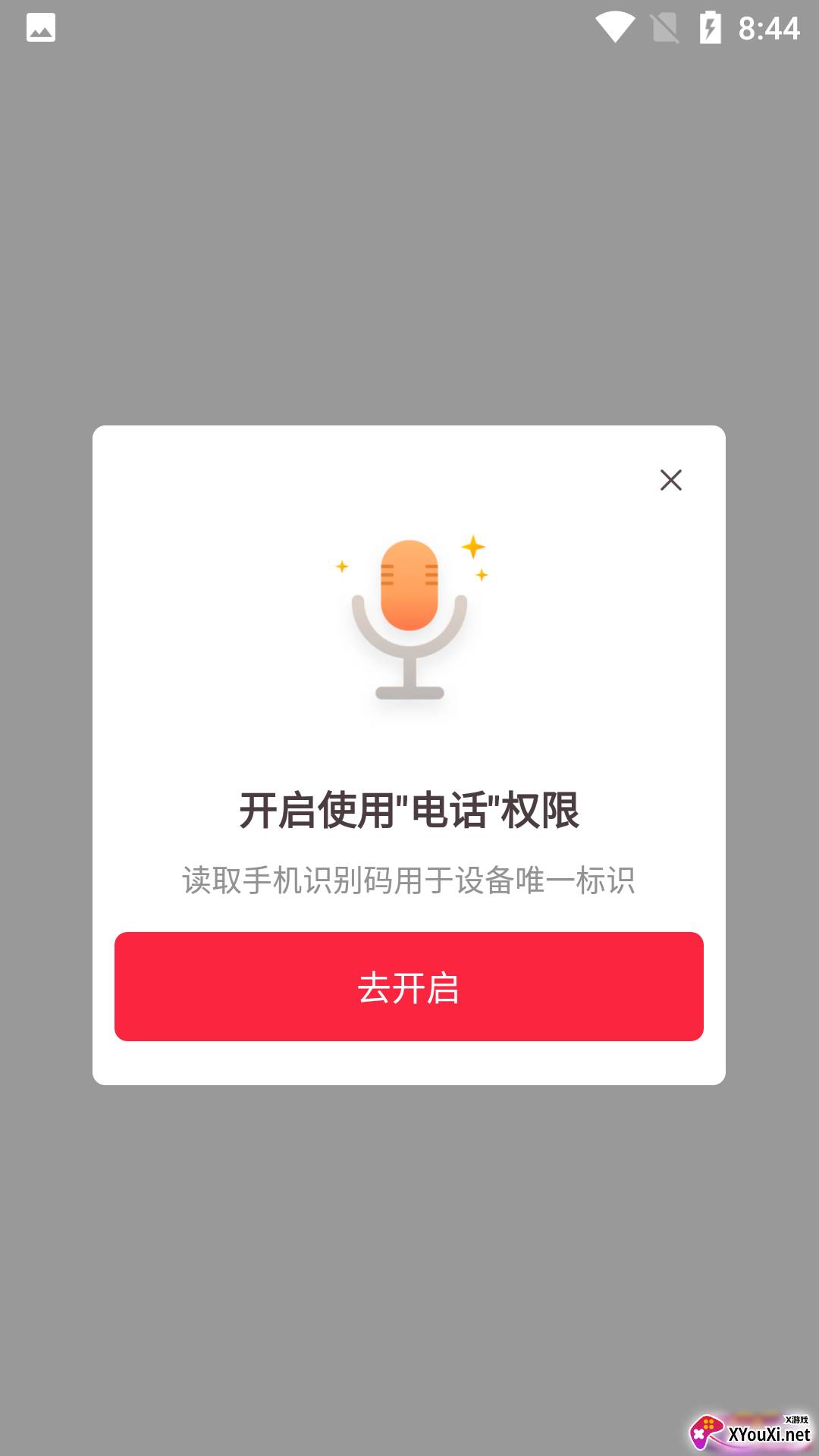Dismiss the phone permission dialog
Viewport: 819px width, 1456px height.
(670, 480)
